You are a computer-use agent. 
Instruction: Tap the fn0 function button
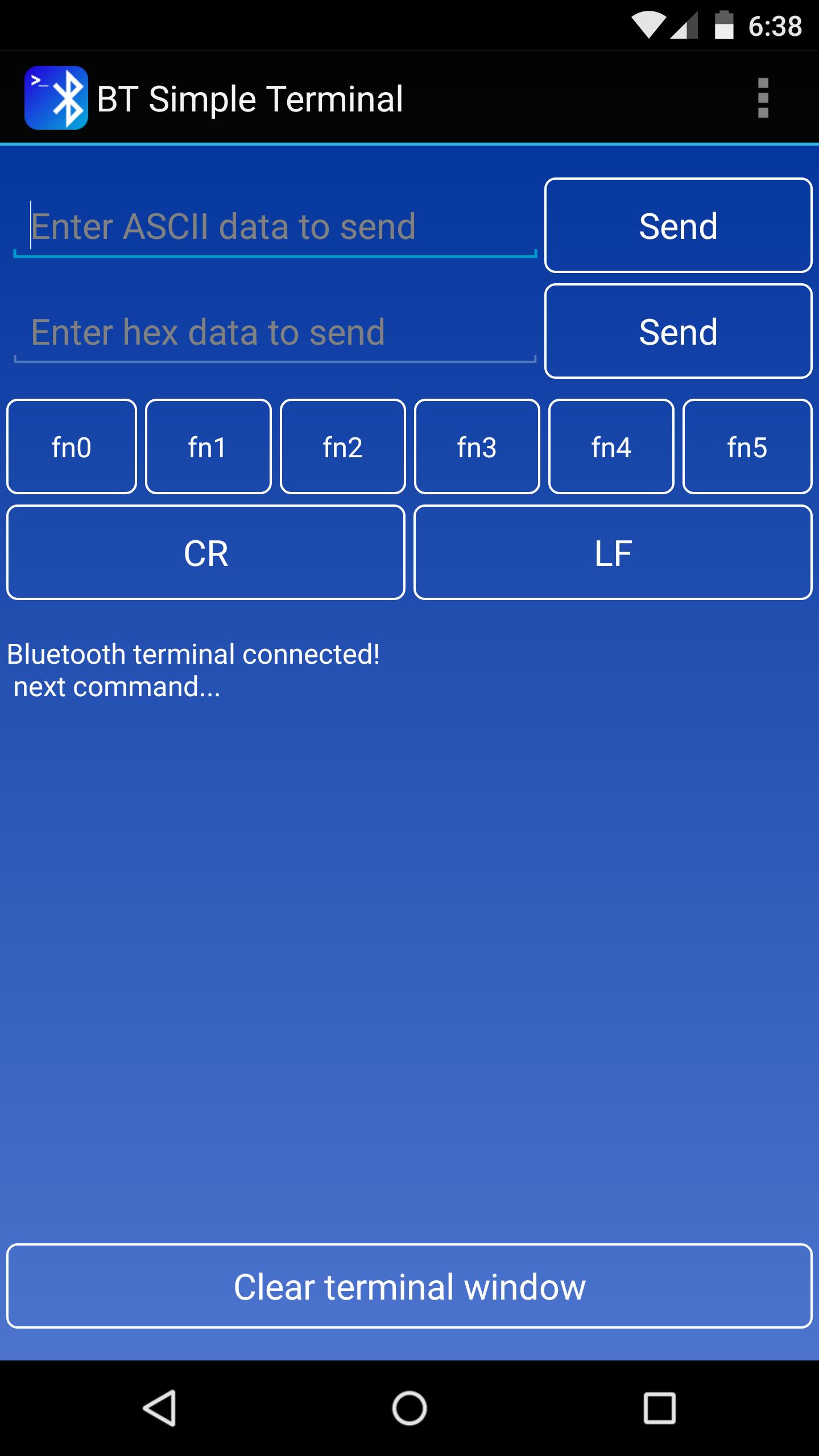click(x=72, y=447)
